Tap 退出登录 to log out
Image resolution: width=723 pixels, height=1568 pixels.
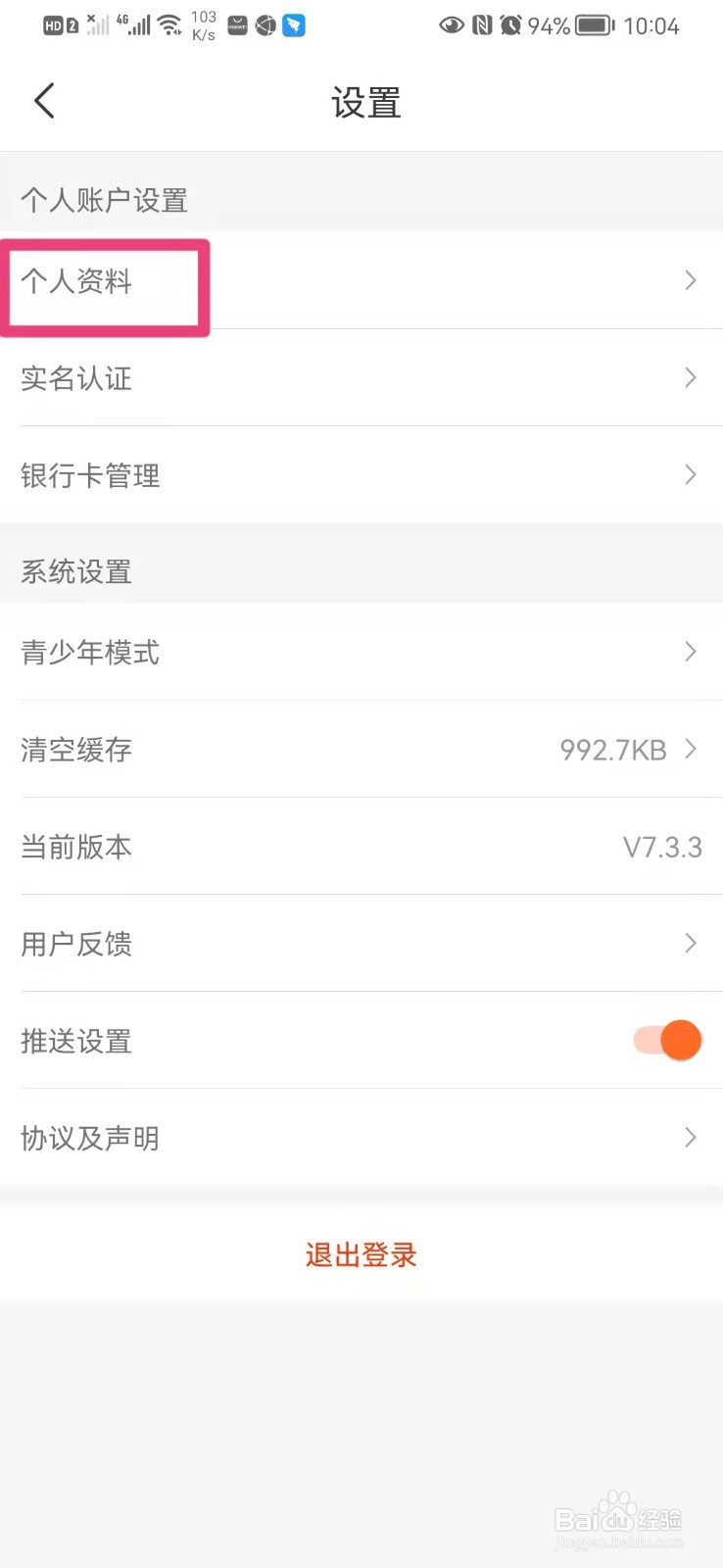(x=361, y=1255)
